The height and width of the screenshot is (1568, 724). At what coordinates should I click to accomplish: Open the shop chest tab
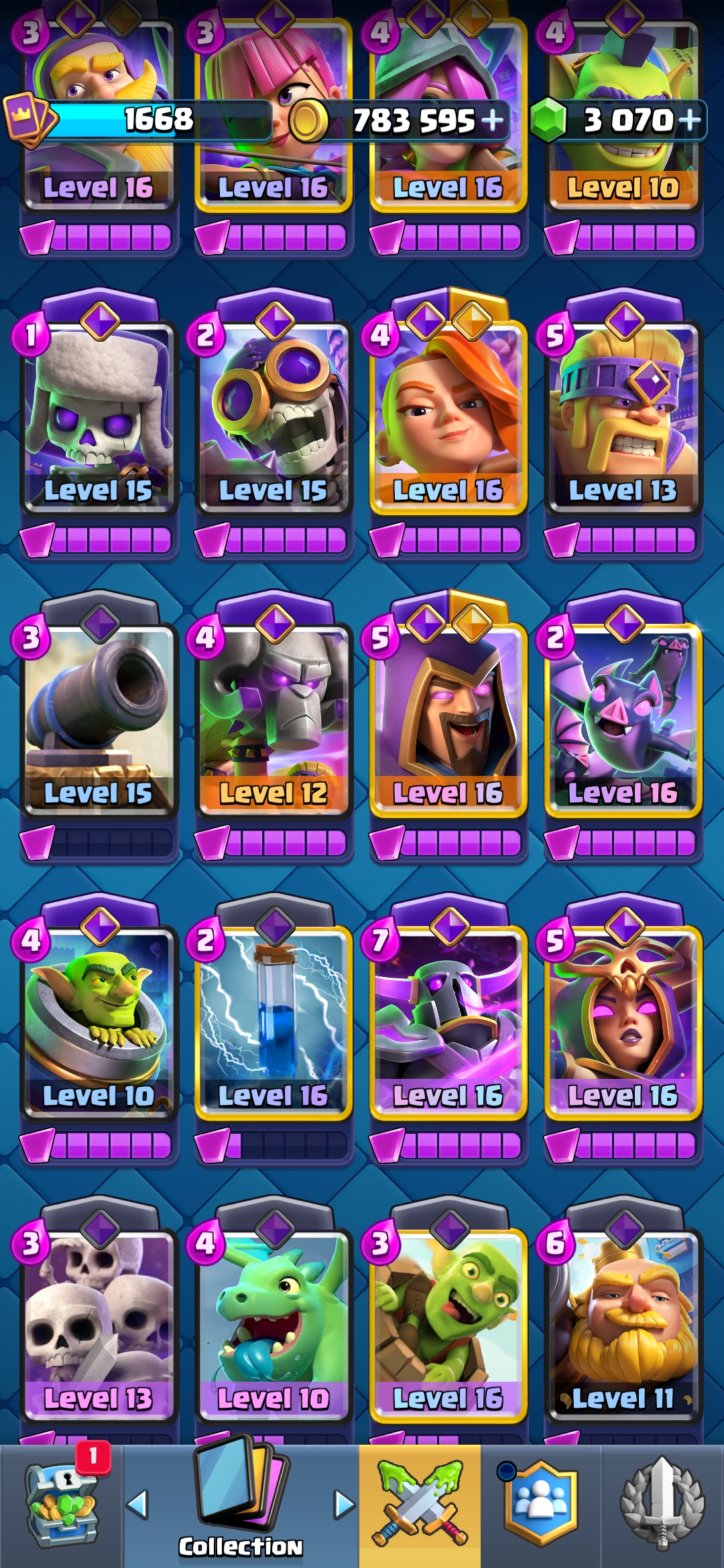click(62, 1506)
